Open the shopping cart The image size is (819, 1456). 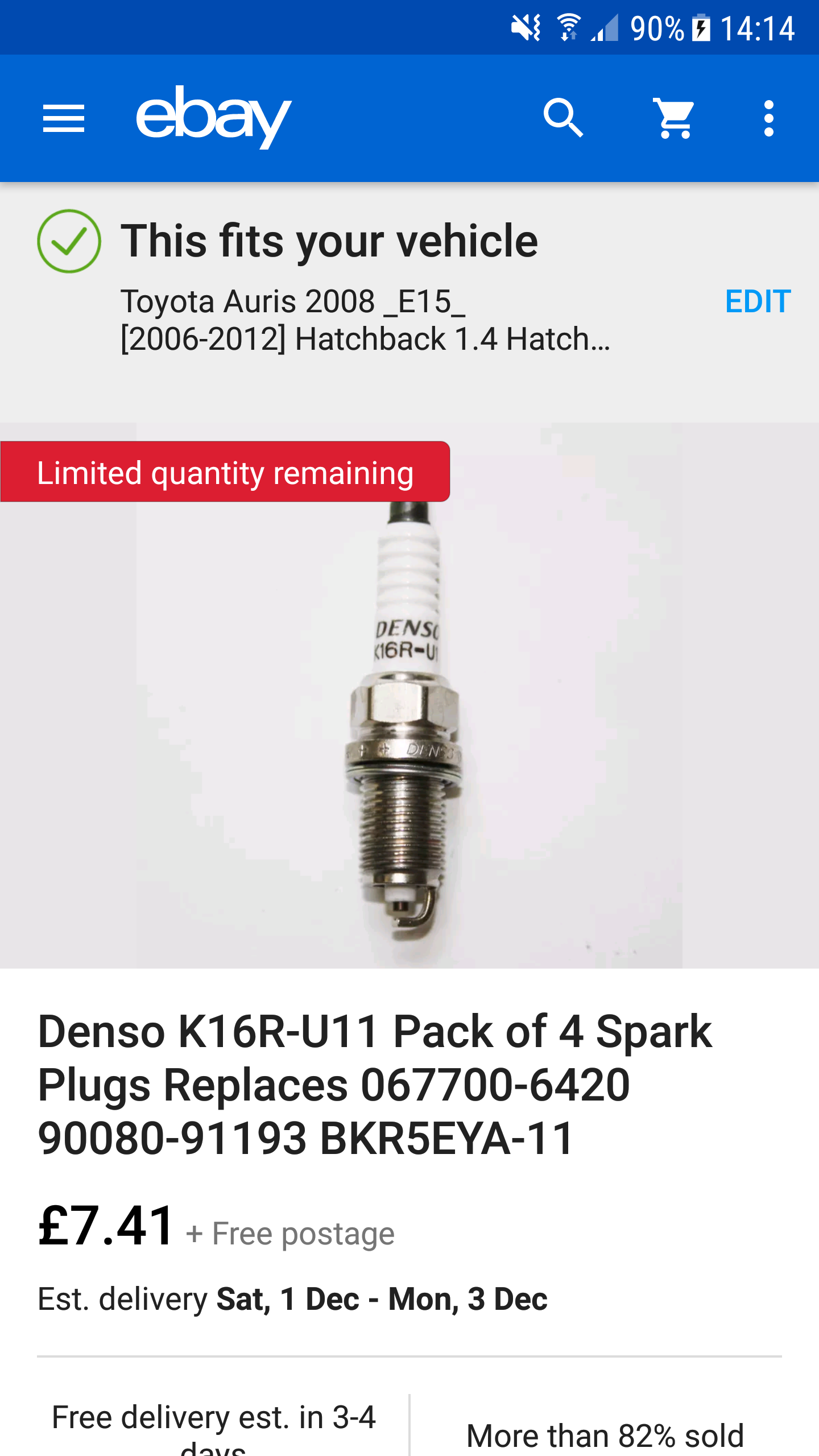tap(675, 118)
